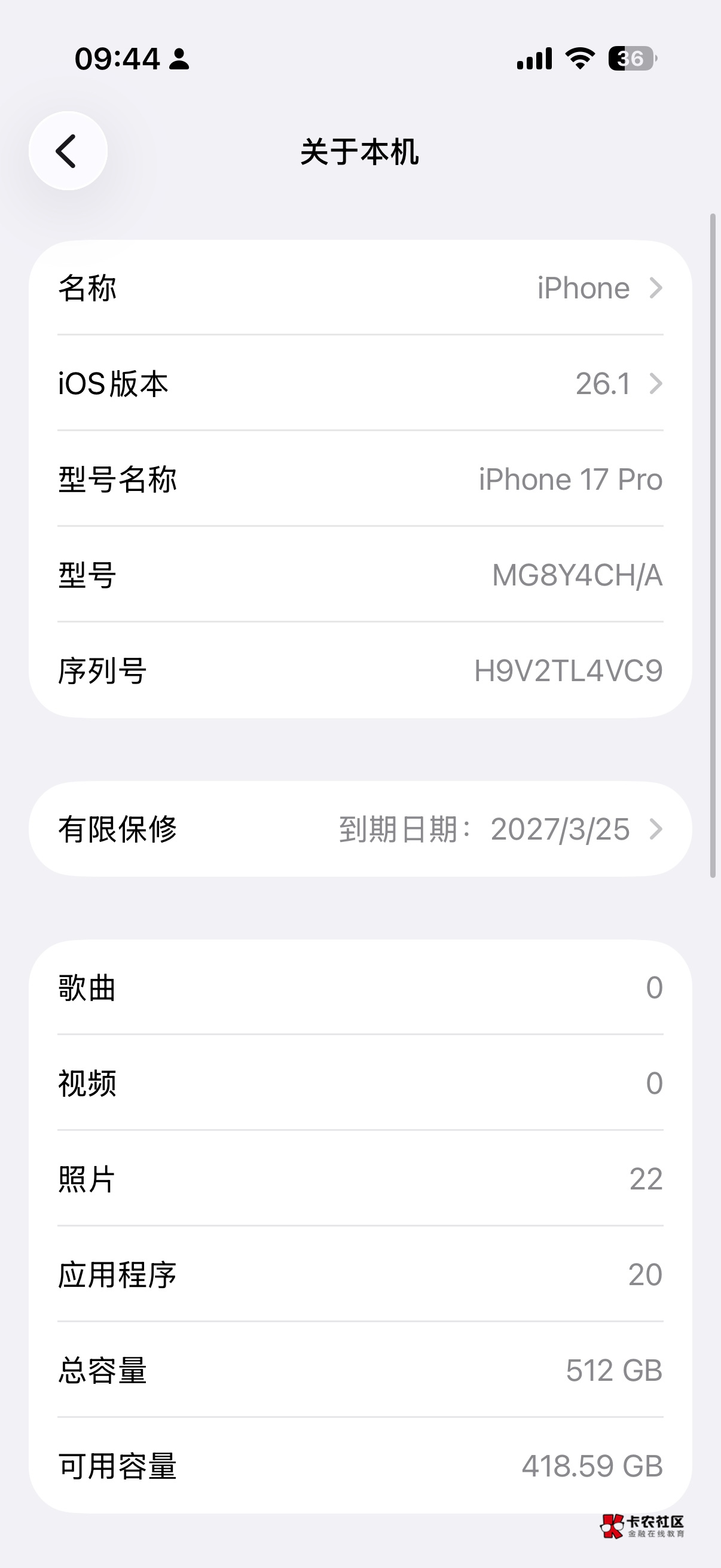Image resolution: width=721 pixels, height=1568 pixels.
Task: Open iOS版本 26.1 details
Action: pos(360,383)
